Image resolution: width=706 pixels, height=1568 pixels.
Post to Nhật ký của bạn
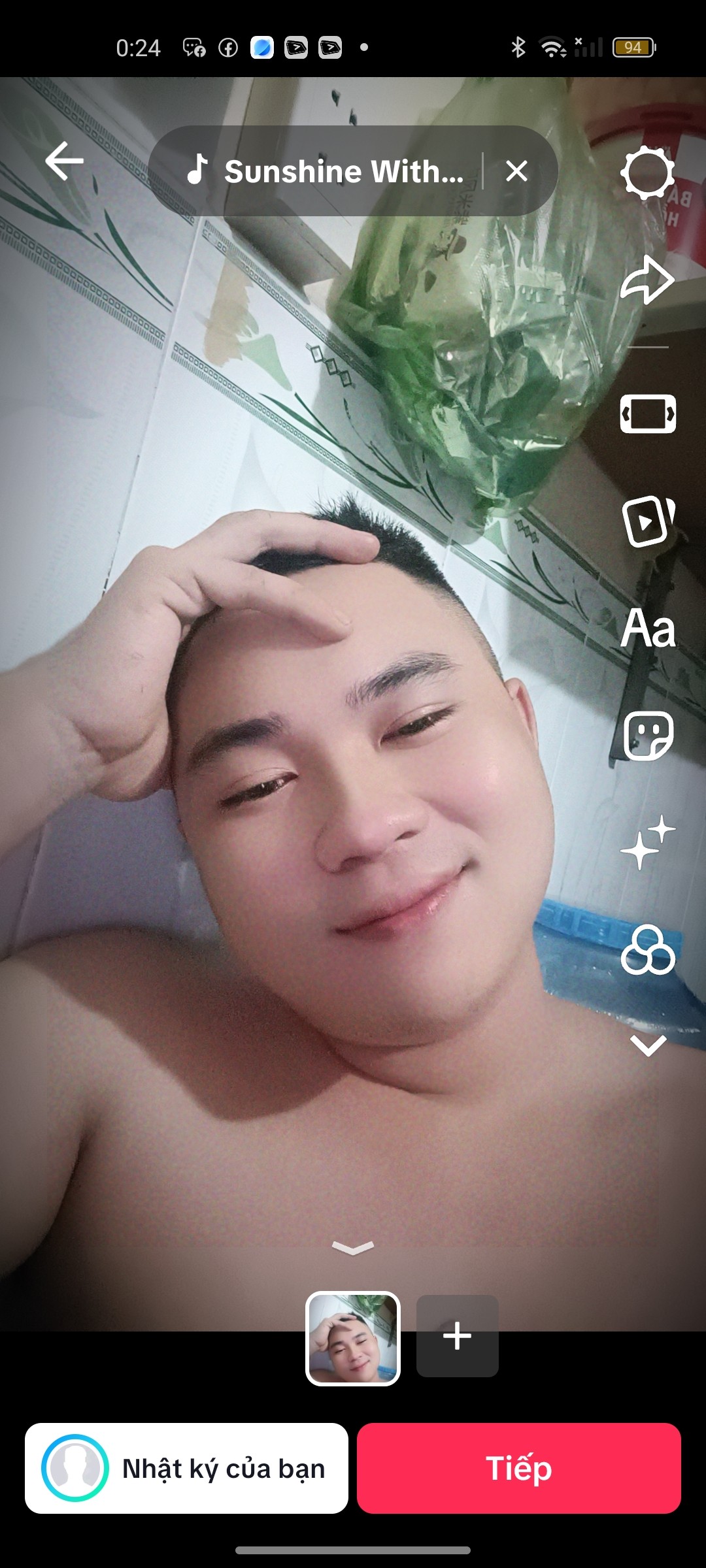click(186, 1468)
